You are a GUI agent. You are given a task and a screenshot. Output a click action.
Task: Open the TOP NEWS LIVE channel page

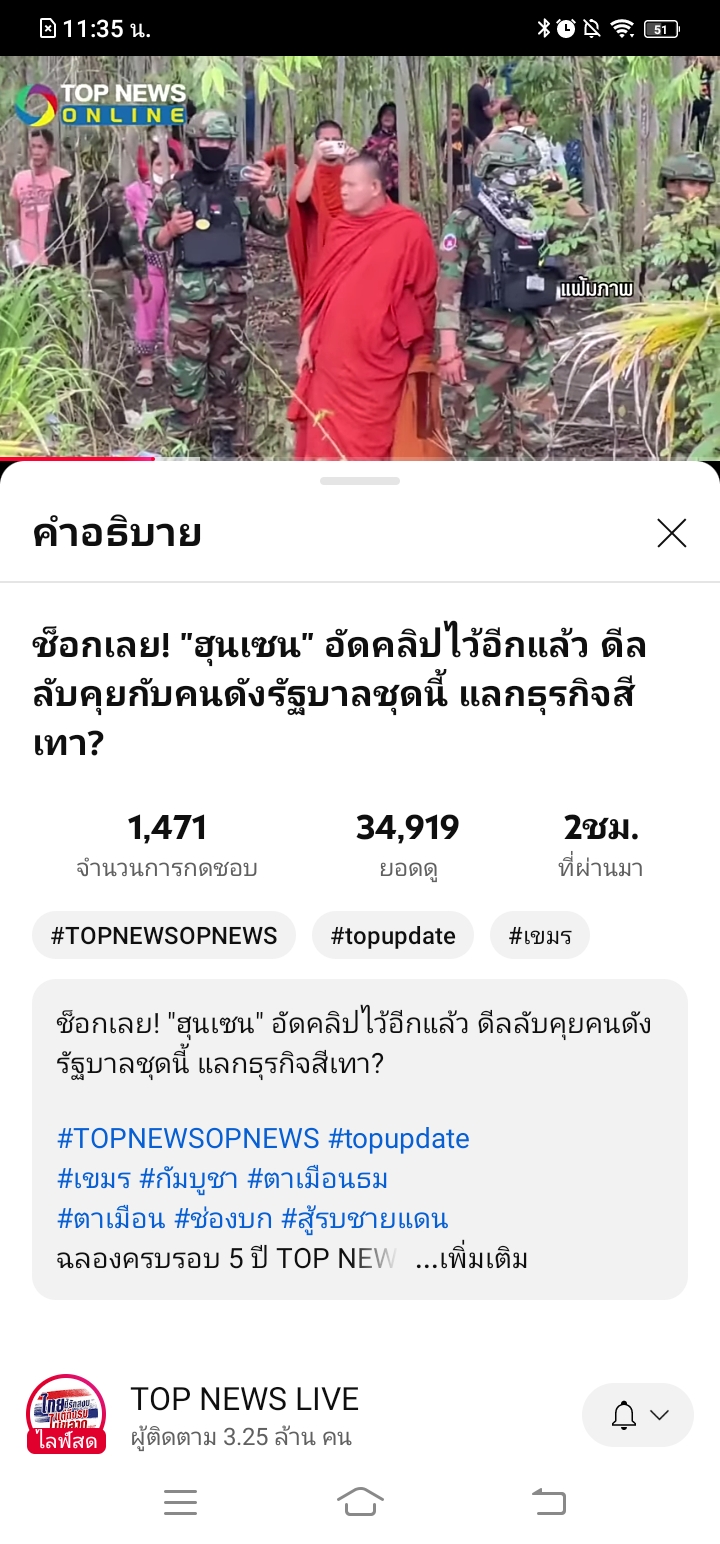pyautogui.click(x=244, y=1399)
